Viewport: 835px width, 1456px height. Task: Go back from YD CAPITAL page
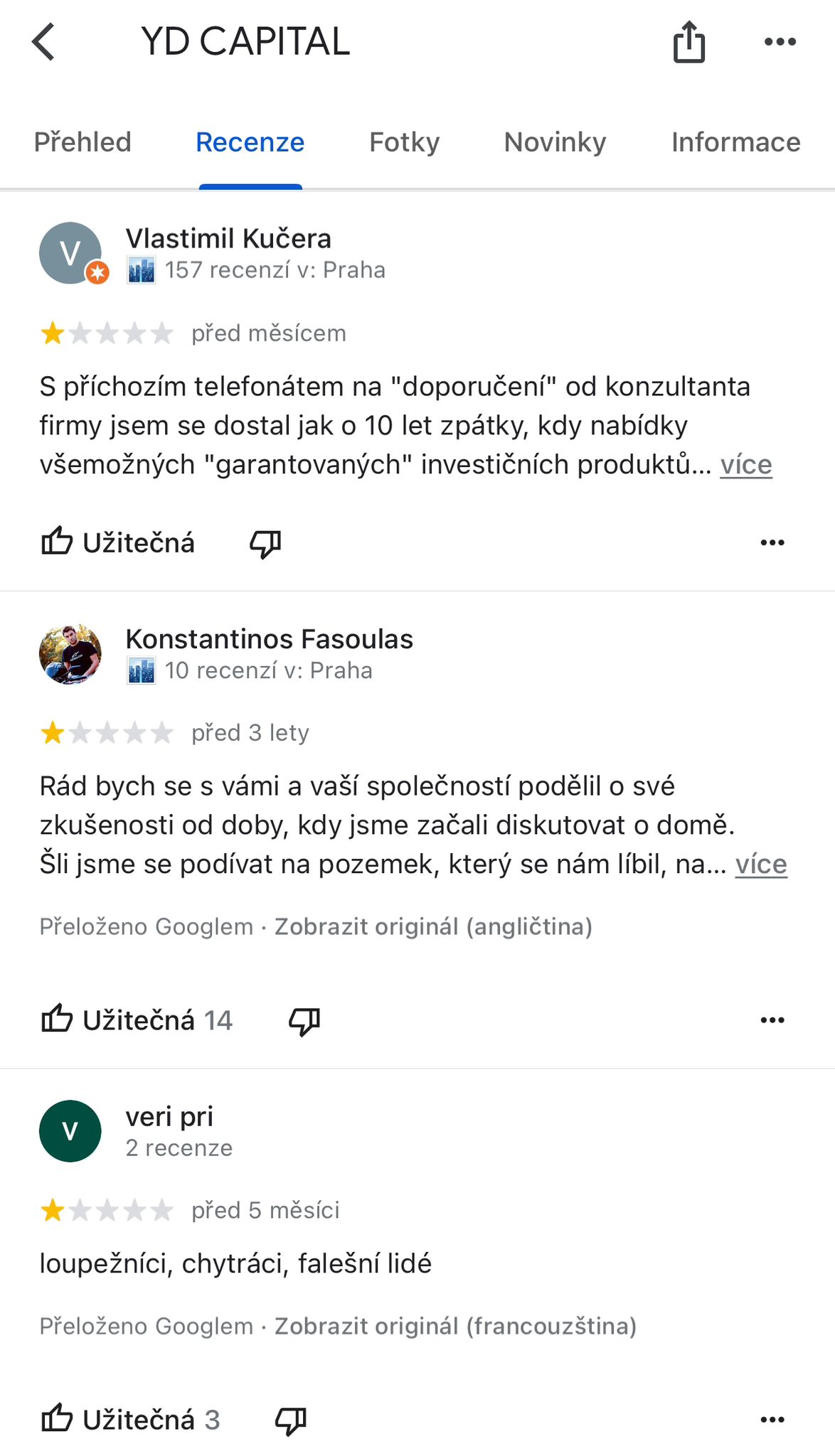pos(43,42)
